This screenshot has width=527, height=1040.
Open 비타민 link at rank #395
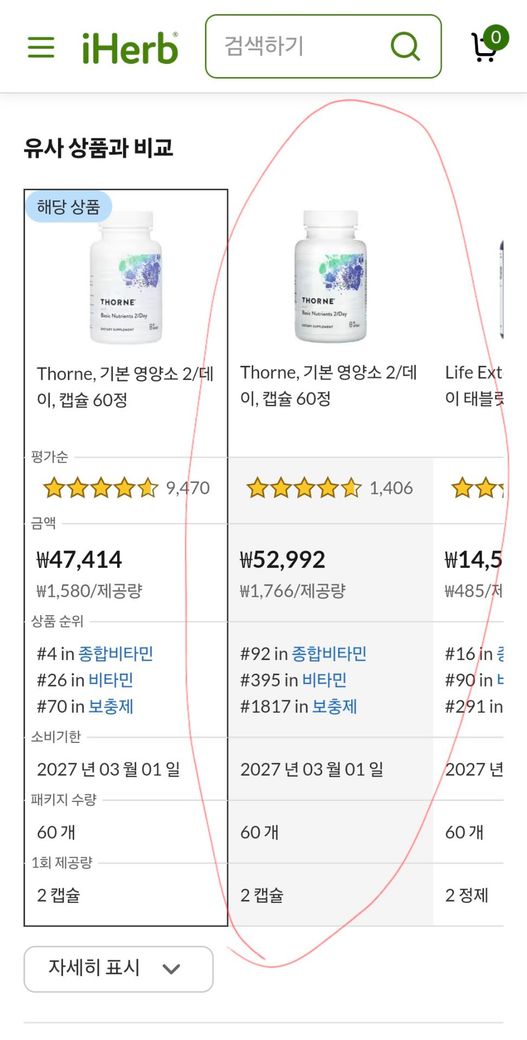pos(324,680)
